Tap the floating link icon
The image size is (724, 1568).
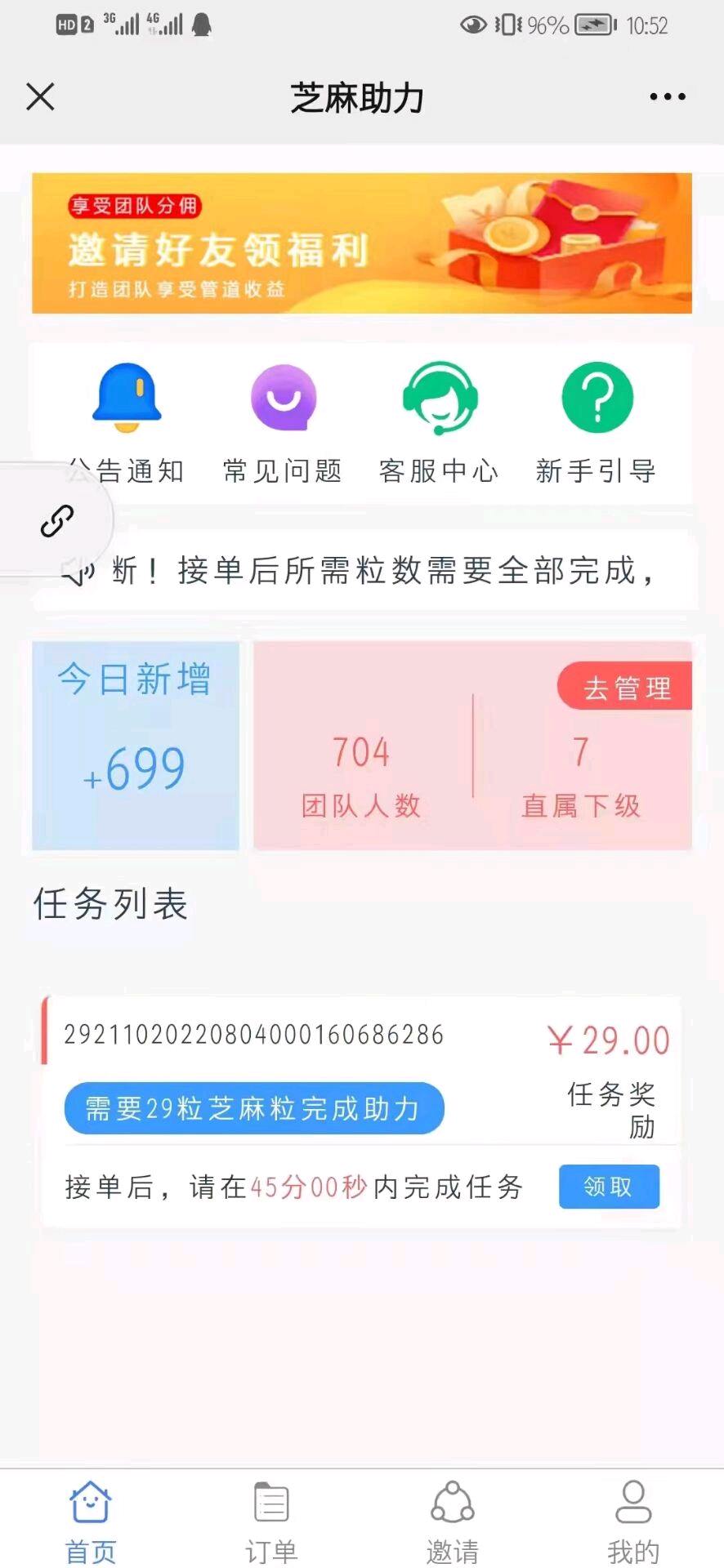tap(56, 520)
